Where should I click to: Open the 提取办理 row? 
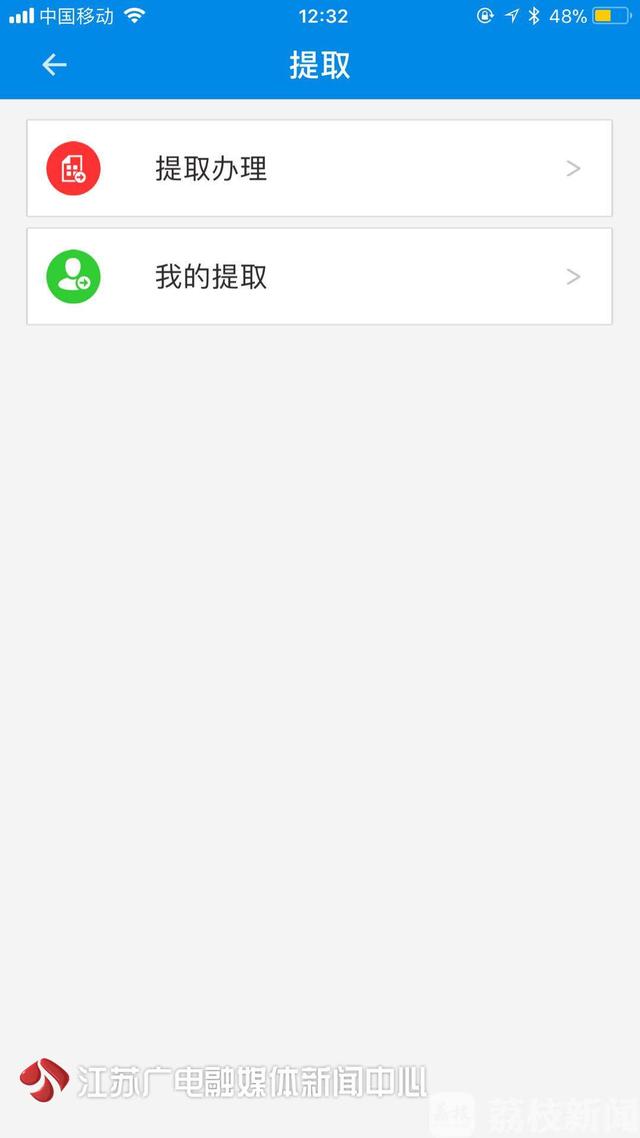tap(319, 168)
